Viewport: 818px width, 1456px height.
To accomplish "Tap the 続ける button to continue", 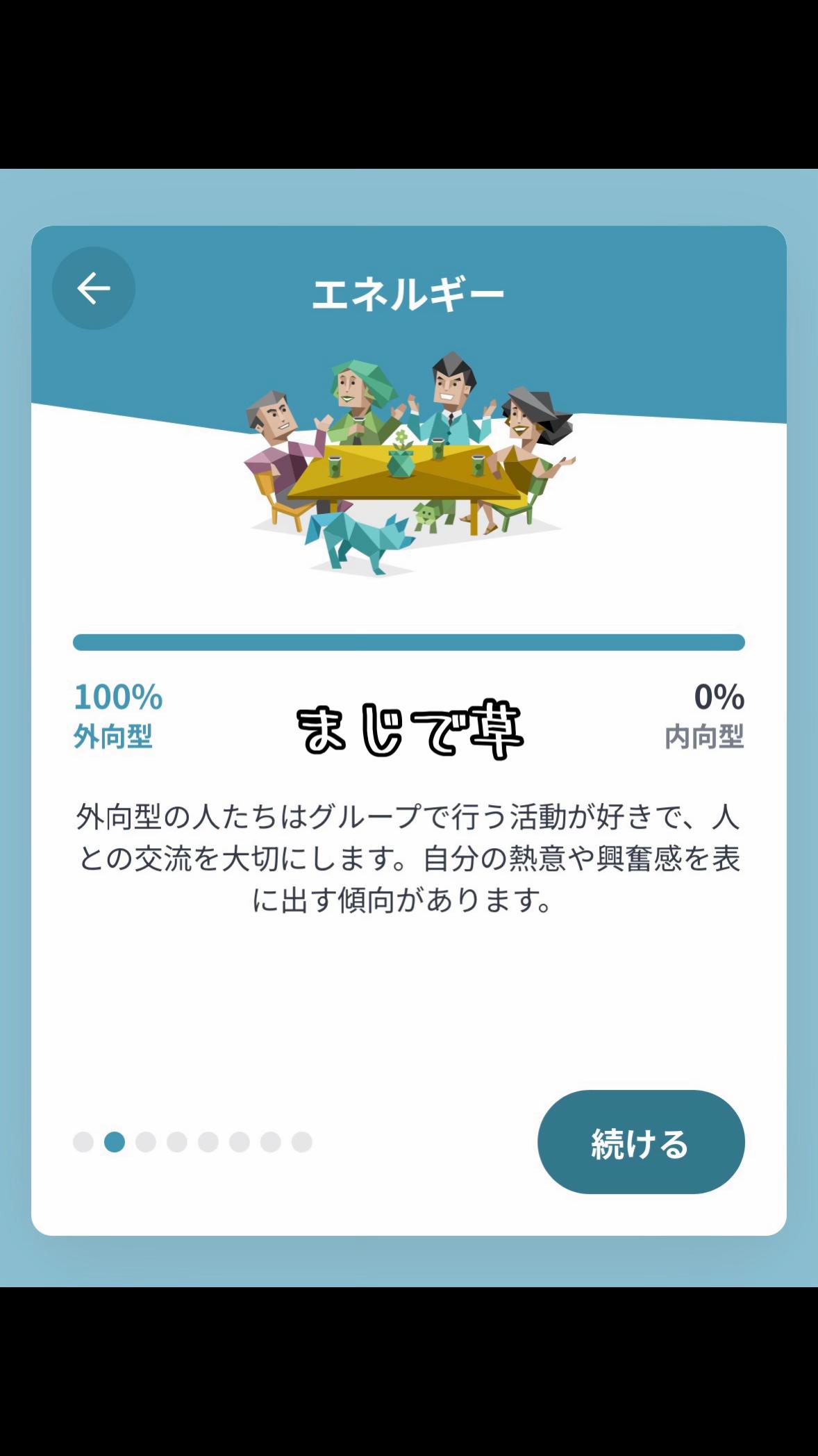I will pos(640,1143).
